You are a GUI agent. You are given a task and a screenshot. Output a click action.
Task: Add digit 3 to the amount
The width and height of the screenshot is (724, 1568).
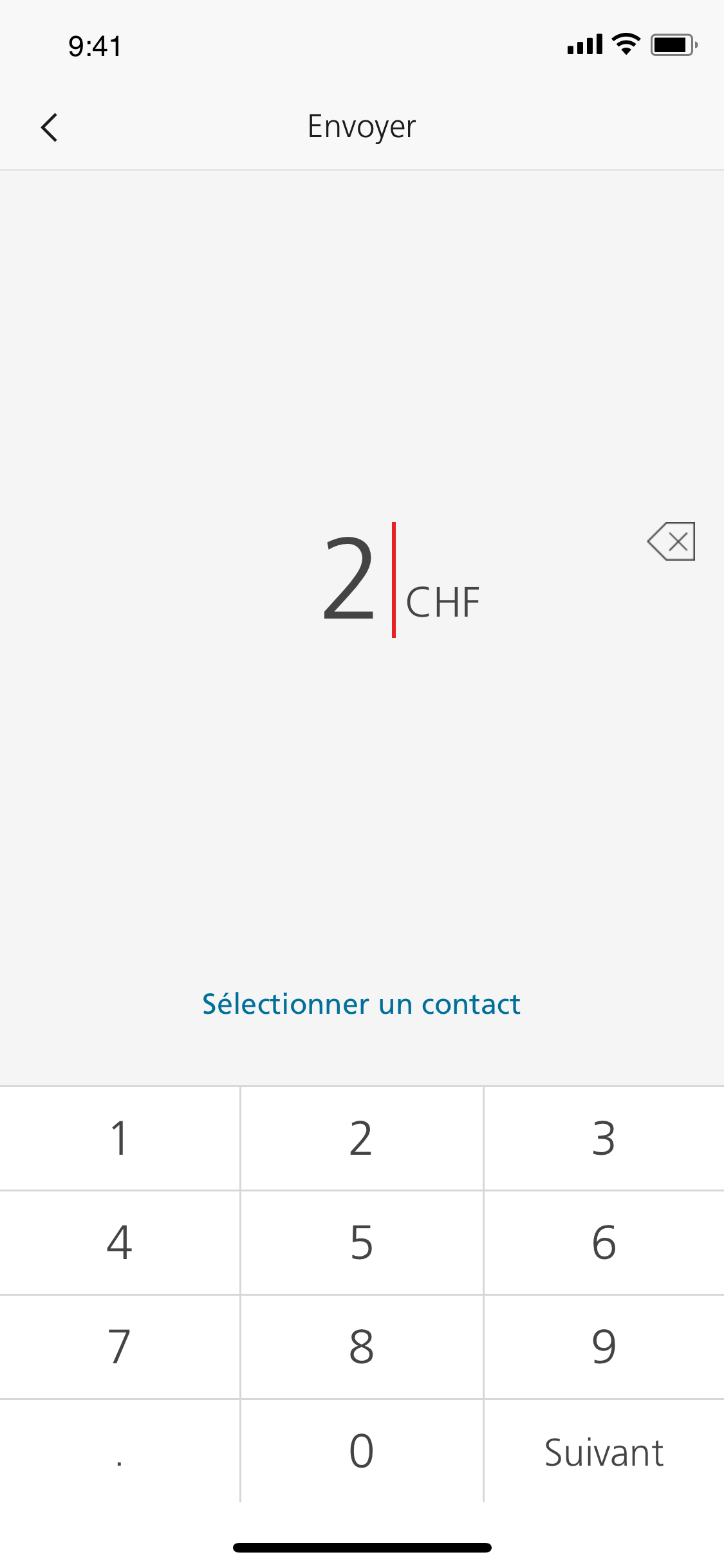coord(604,1138)
